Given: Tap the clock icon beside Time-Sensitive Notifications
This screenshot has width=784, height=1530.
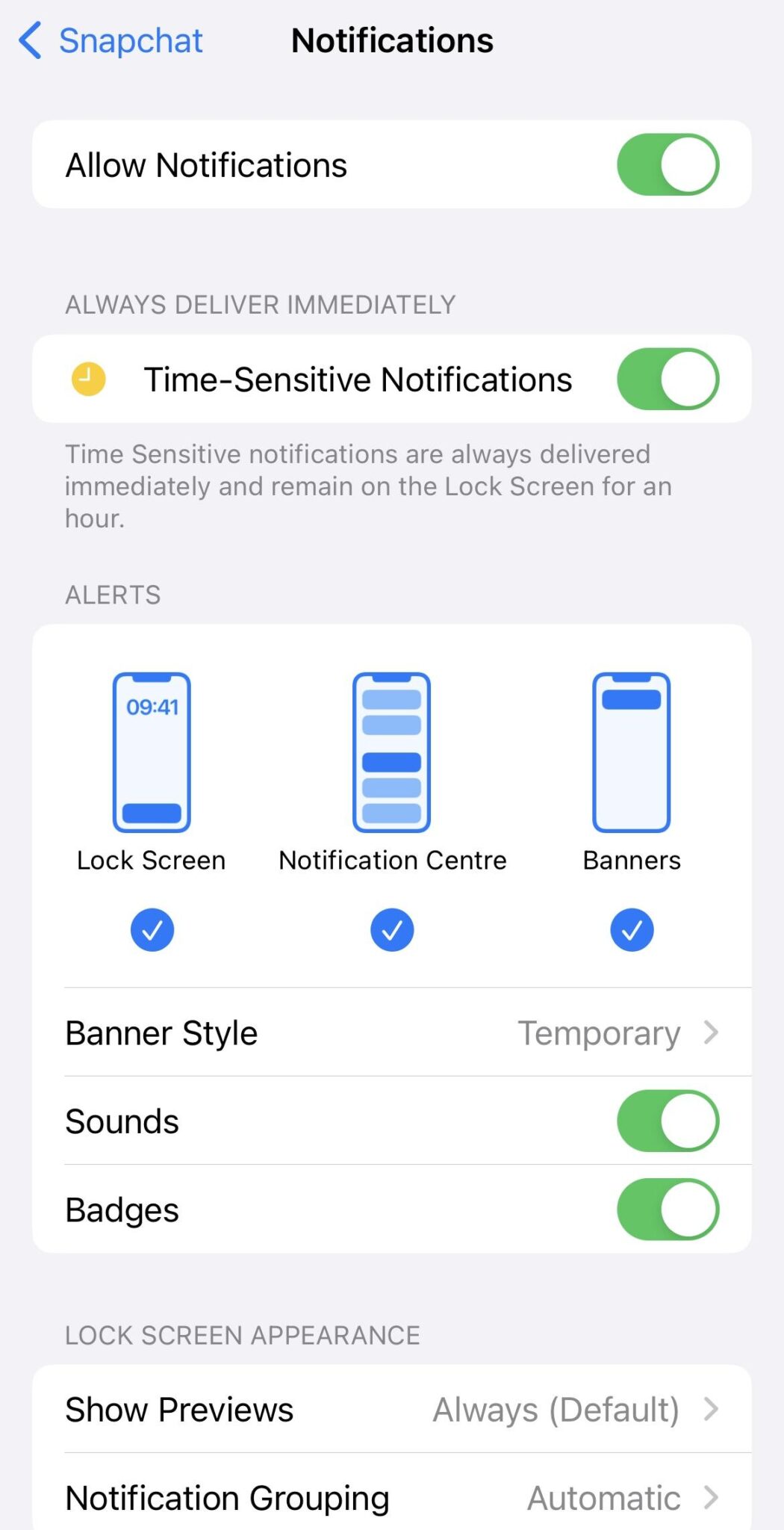Looking at the screenshot, I should [x=87, y=378].
